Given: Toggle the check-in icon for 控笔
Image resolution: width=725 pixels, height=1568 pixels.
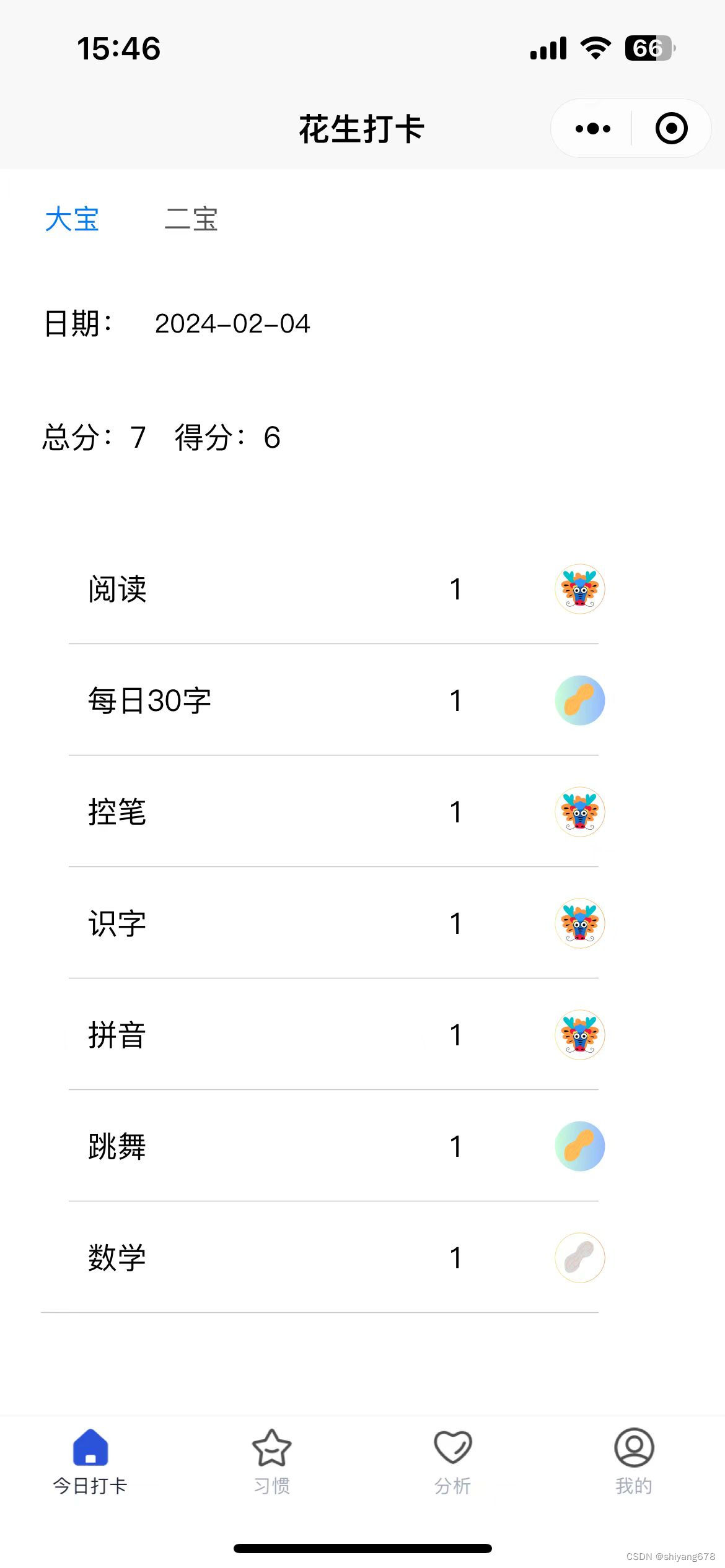Looking at the screenshot, I should 579,812.
